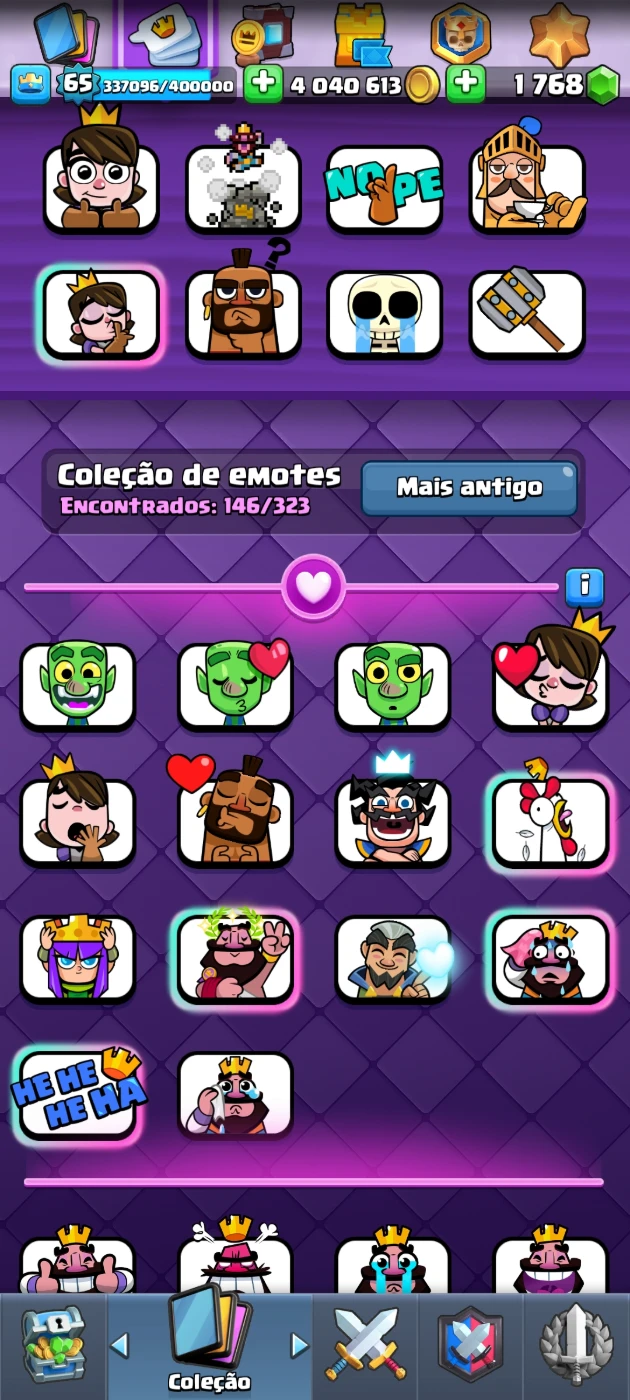Open the tower troops section

363,36
